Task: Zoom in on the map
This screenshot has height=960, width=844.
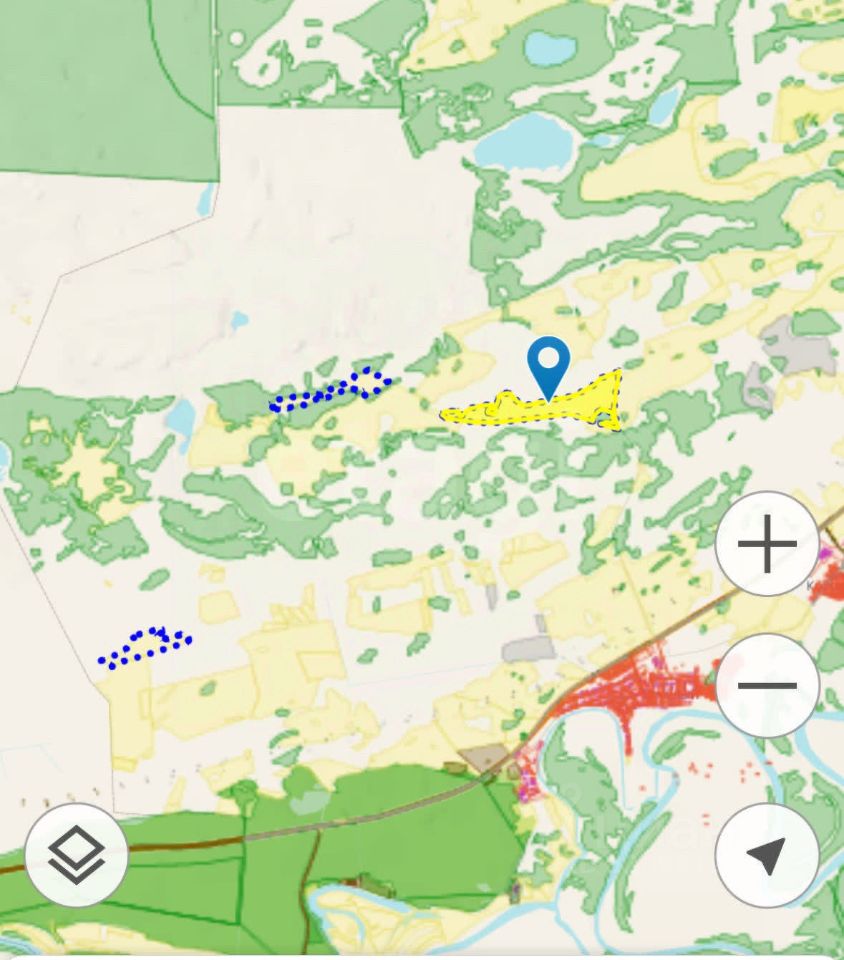Action: pos(767,545)
